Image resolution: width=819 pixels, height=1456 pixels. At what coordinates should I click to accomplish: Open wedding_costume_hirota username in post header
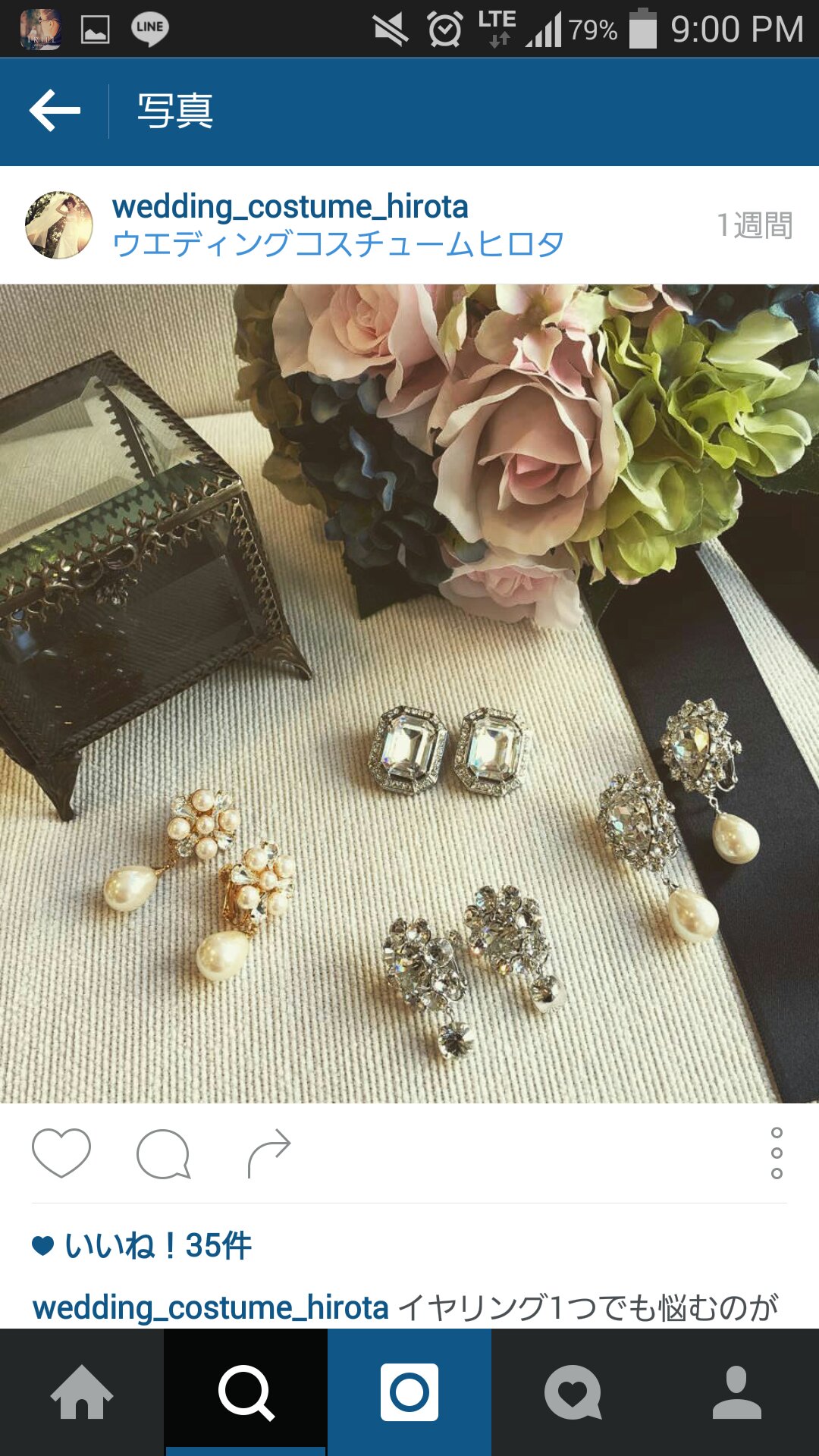[290, 207]
